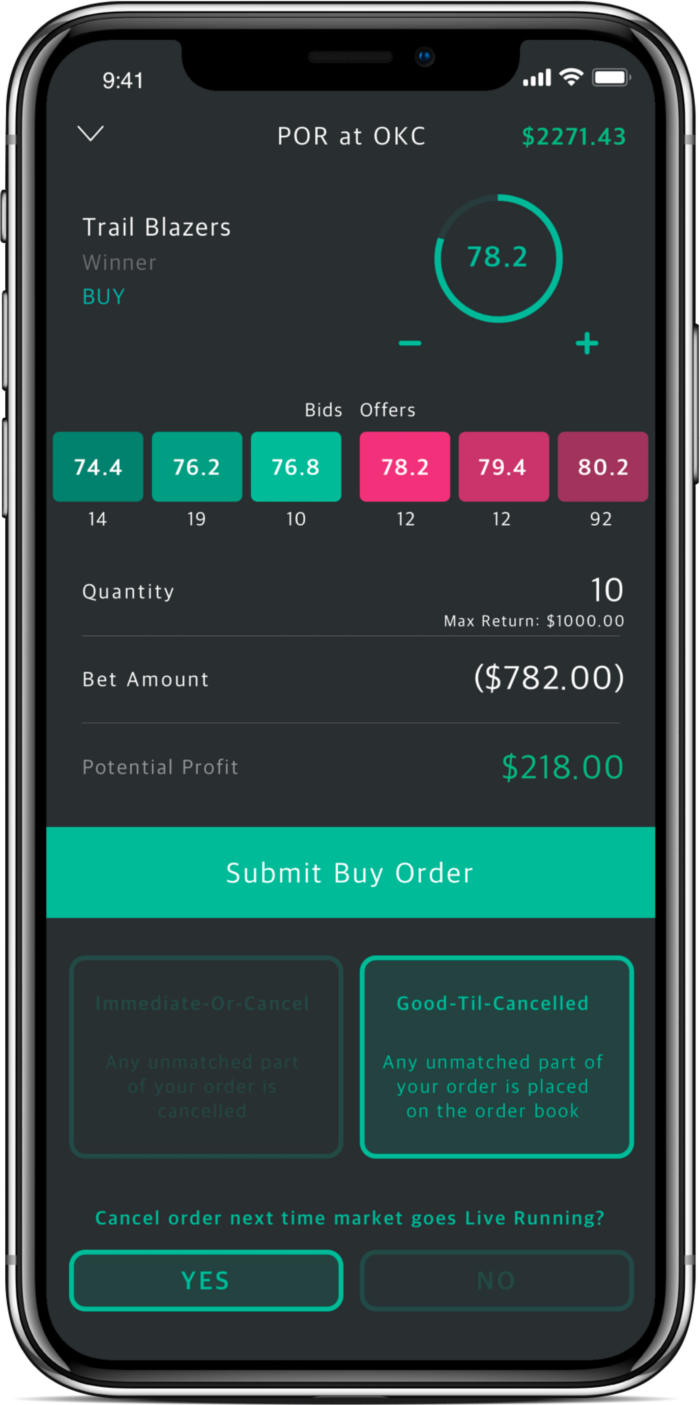Decrease the price with the minus button

point(410,343)
